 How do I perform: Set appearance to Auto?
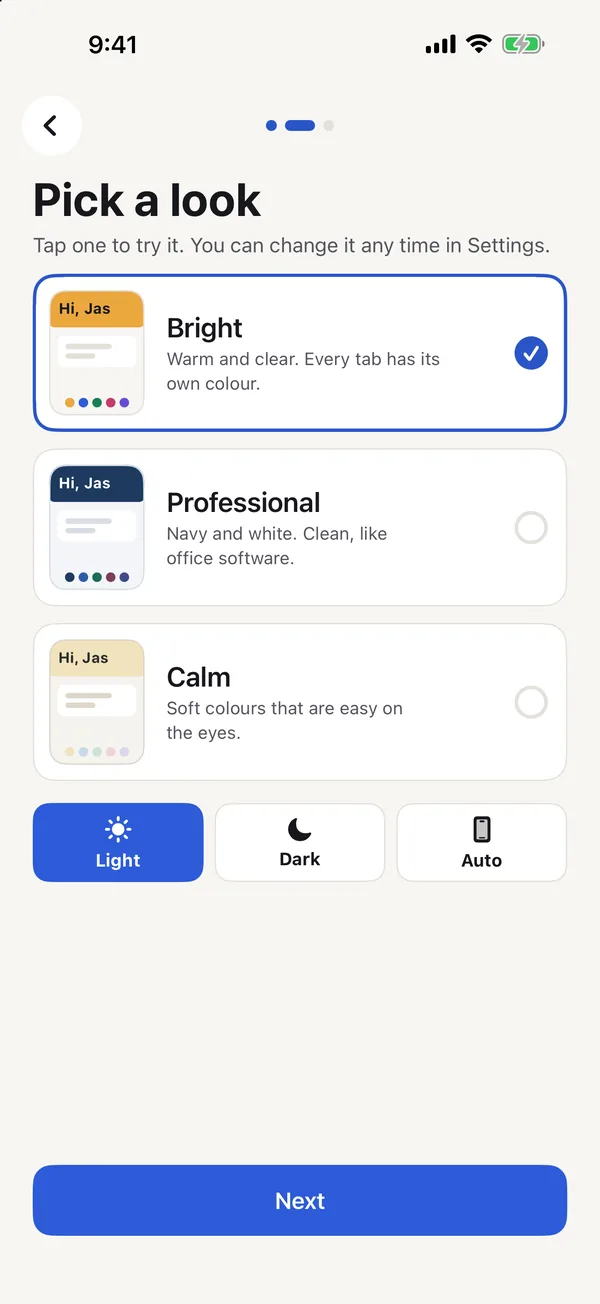tap(482, 843)
